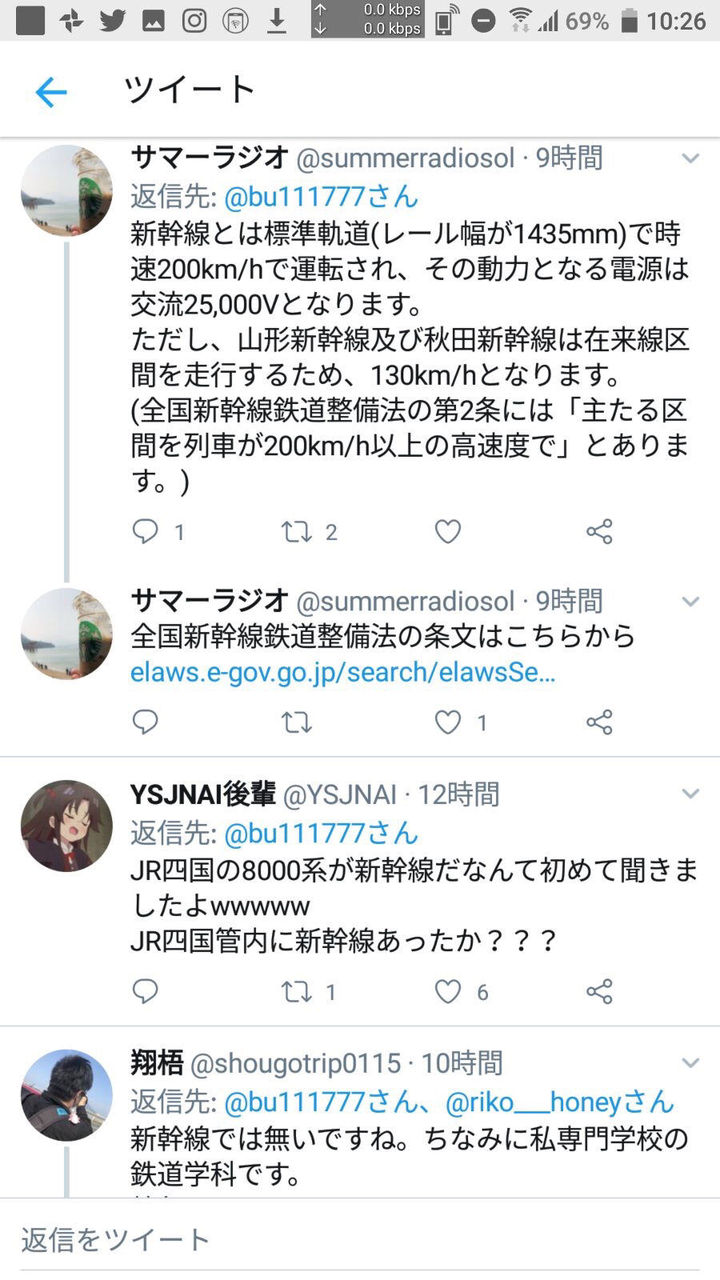Like the サマーラジオ tweet about 1435mm rail width
The image size is (720, 1280).
pos(447,531)
